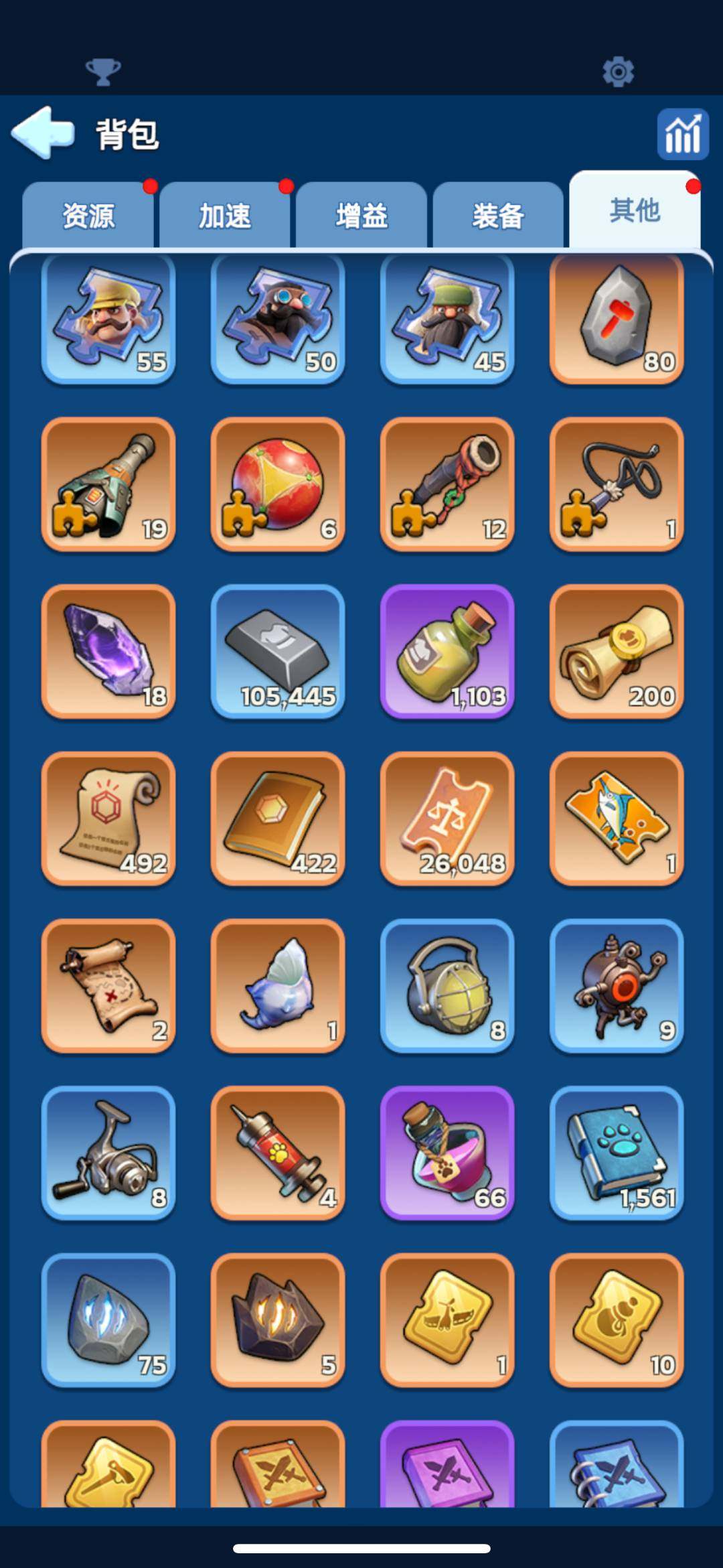The image size is (723, 1568).
Task: Open the silver ingot item with 105,445
Action: pos(278,651)
